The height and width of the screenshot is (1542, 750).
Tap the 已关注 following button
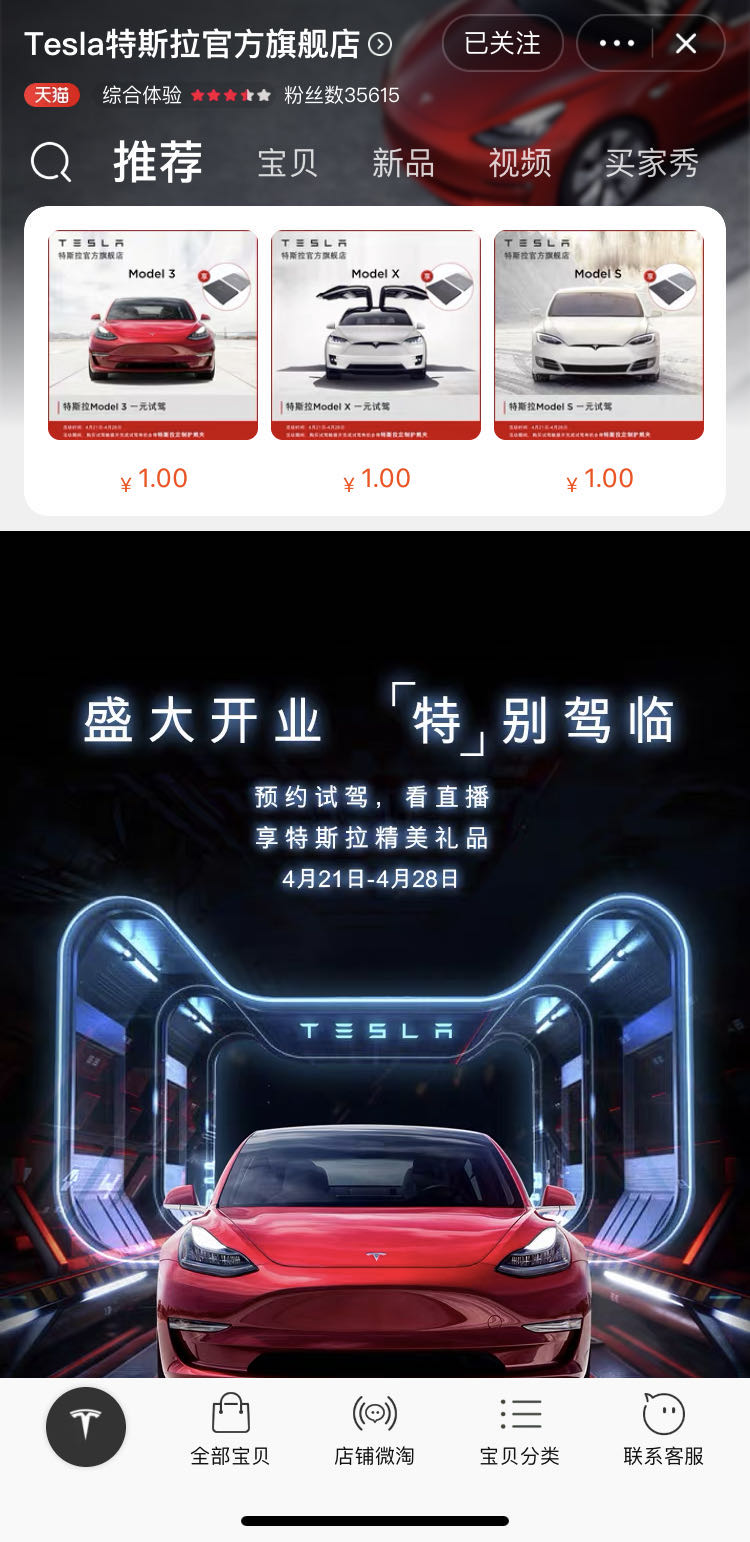(502, 43)
